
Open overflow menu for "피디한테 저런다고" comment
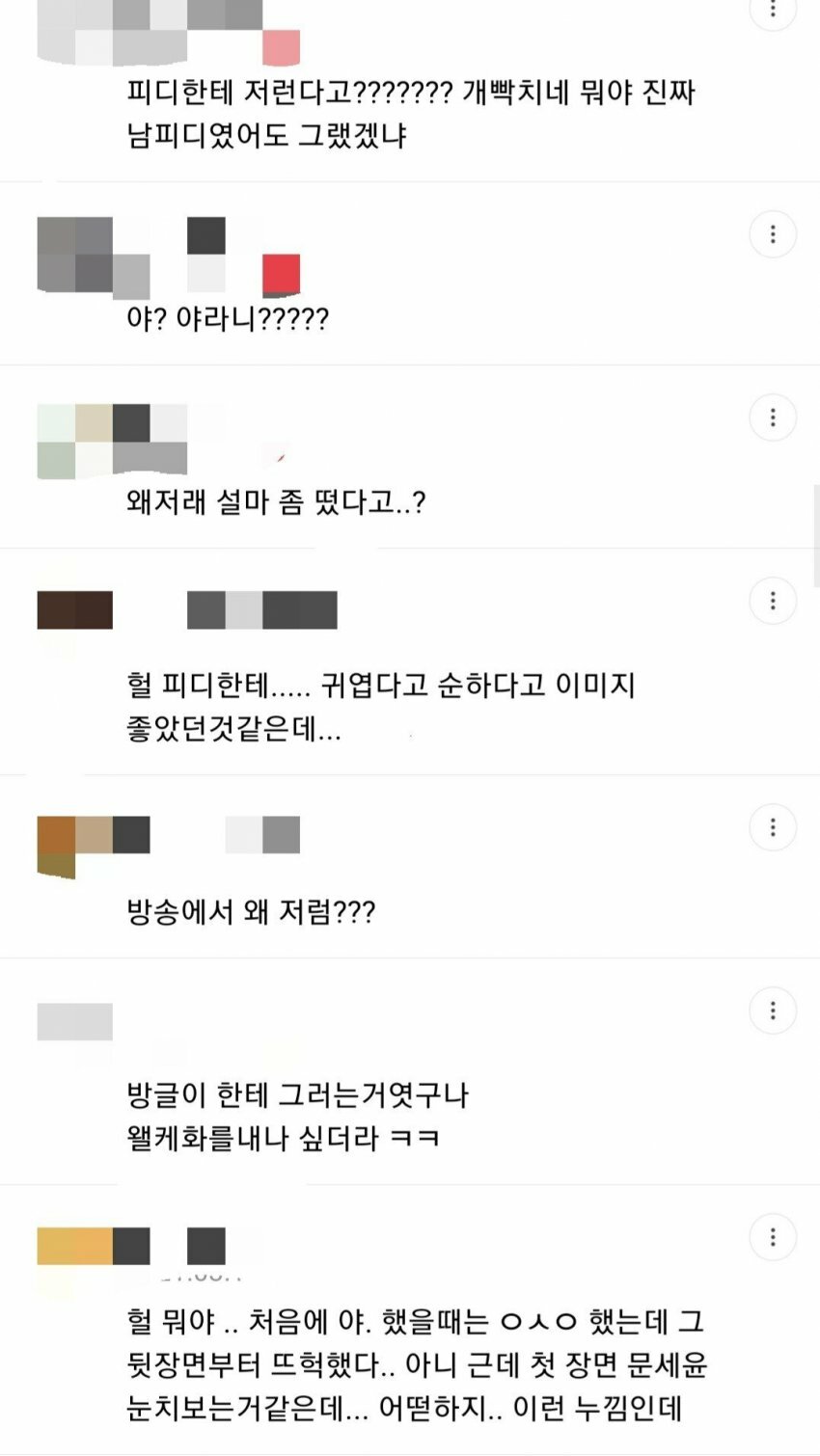pos(773,12)
